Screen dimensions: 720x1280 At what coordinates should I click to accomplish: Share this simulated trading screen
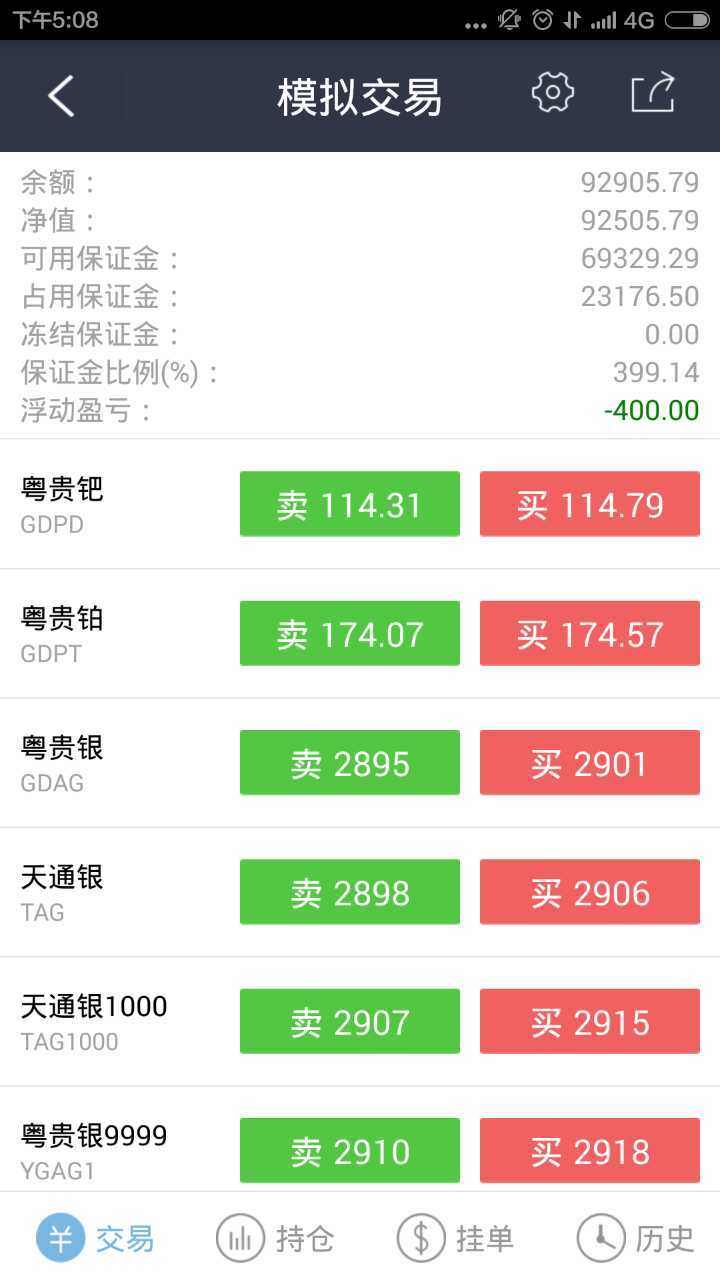click(653, 94)
